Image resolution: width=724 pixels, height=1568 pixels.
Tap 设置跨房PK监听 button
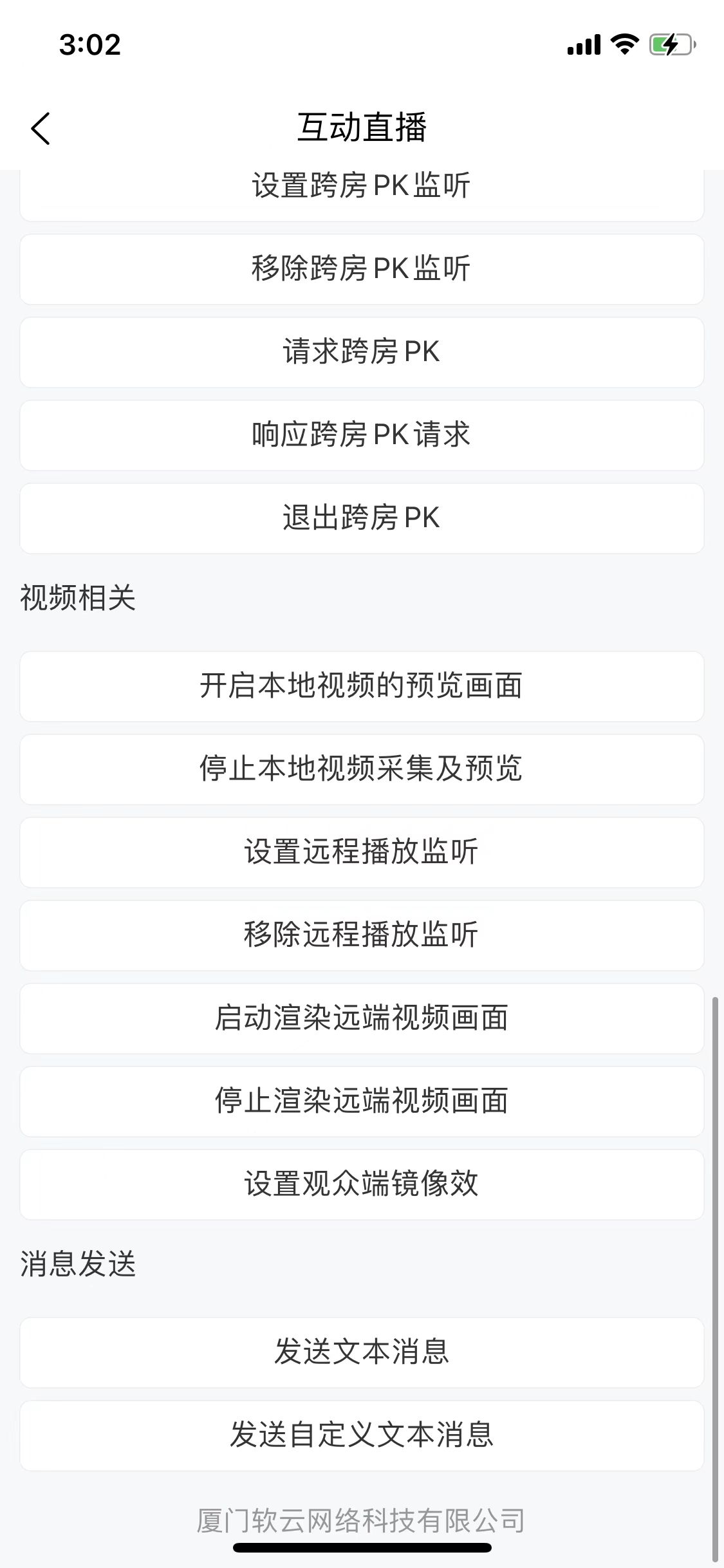[x=362, y=192]
